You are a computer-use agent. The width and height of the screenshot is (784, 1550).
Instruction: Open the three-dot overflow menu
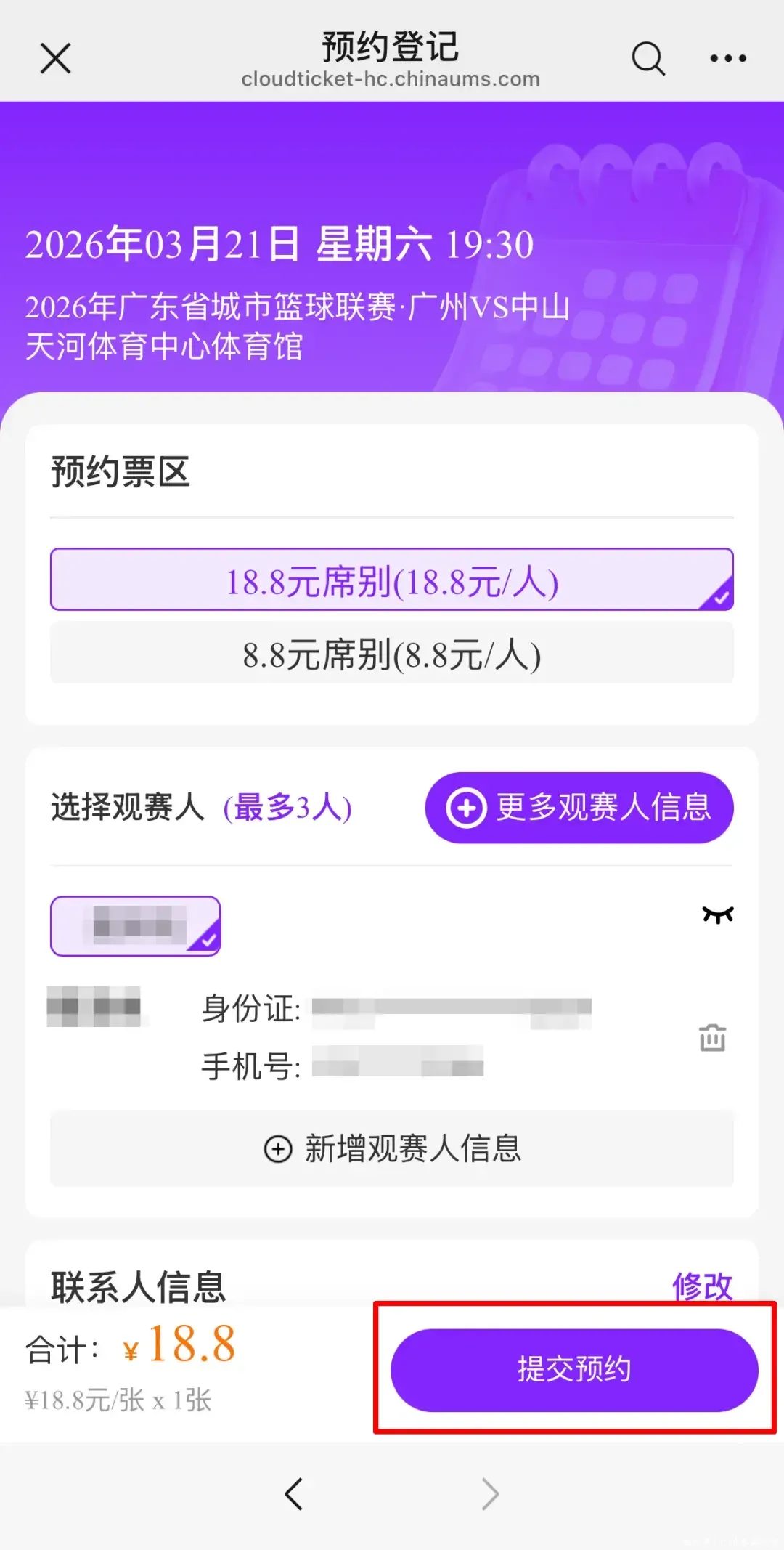(727, 58)
